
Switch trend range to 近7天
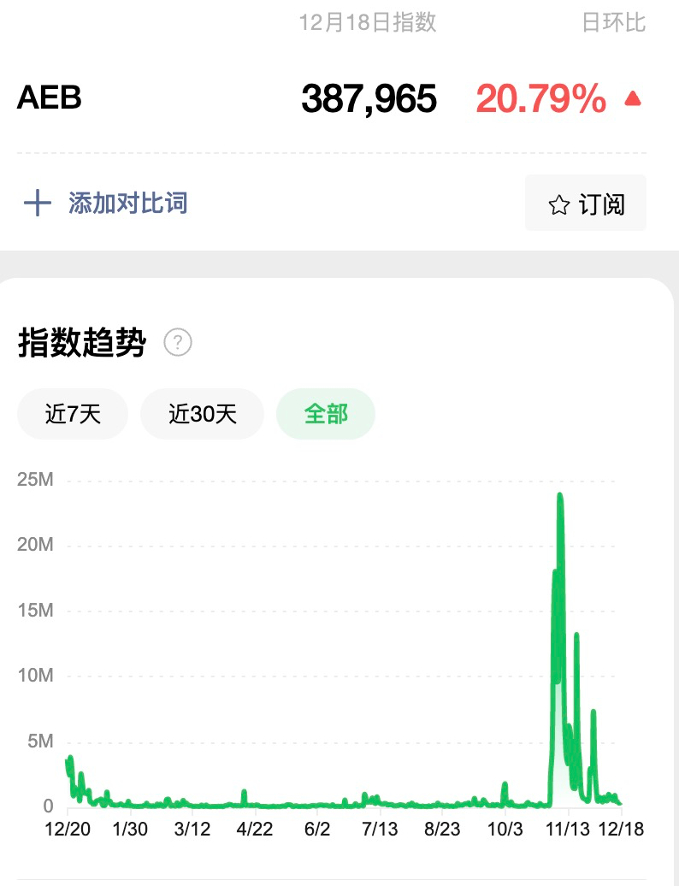73,414
